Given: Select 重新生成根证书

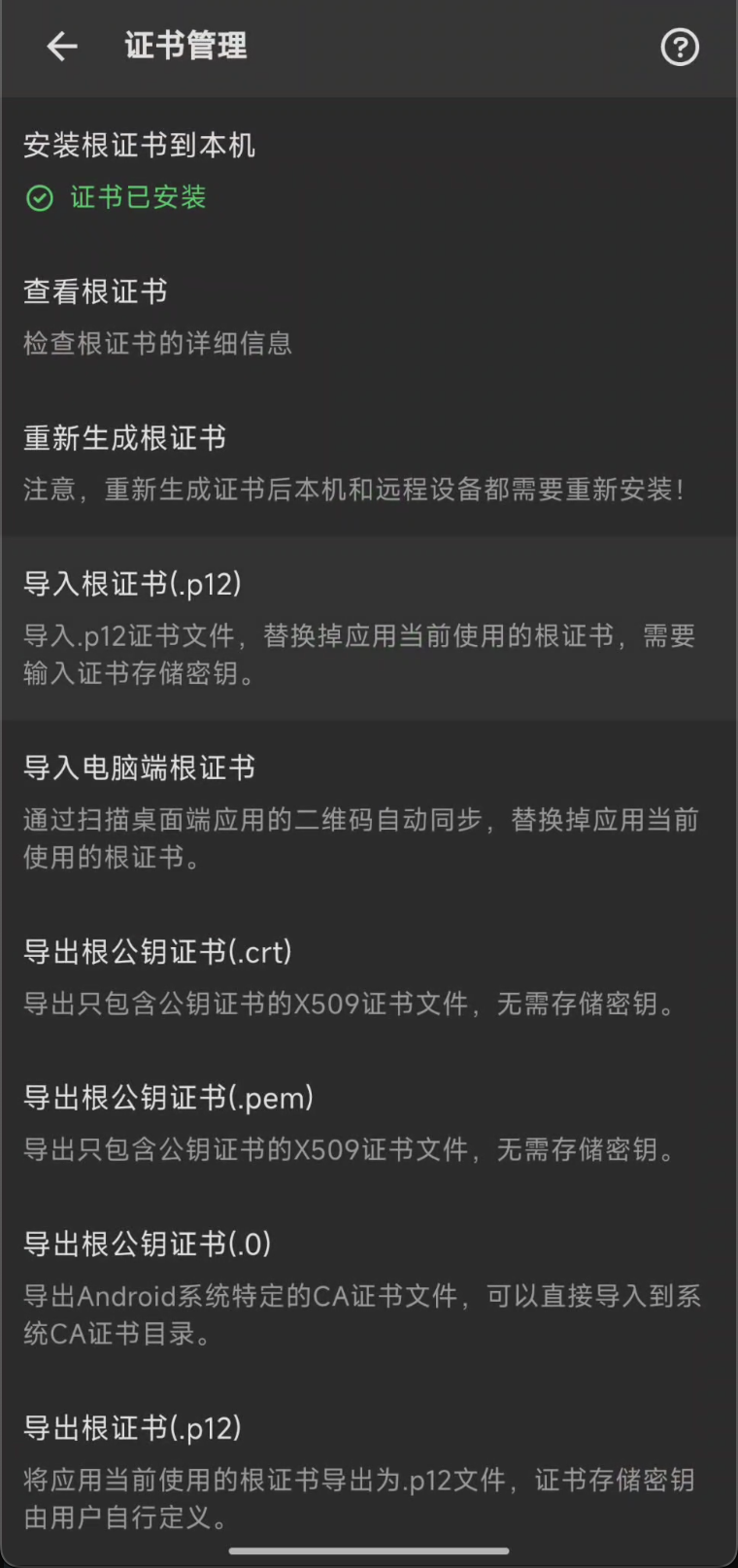Looking at the screenshot, I should [x=369, y=462].
